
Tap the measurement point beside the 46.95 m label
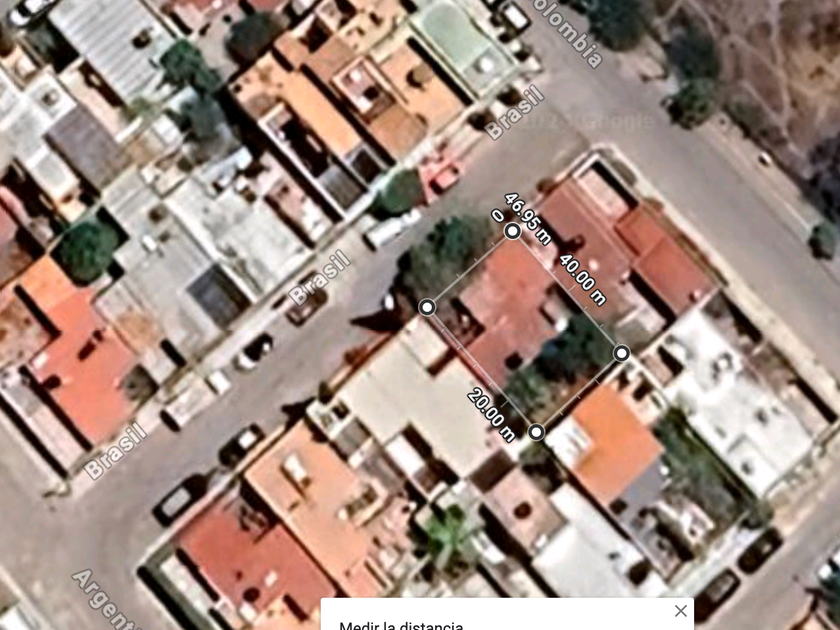point(513,231)
